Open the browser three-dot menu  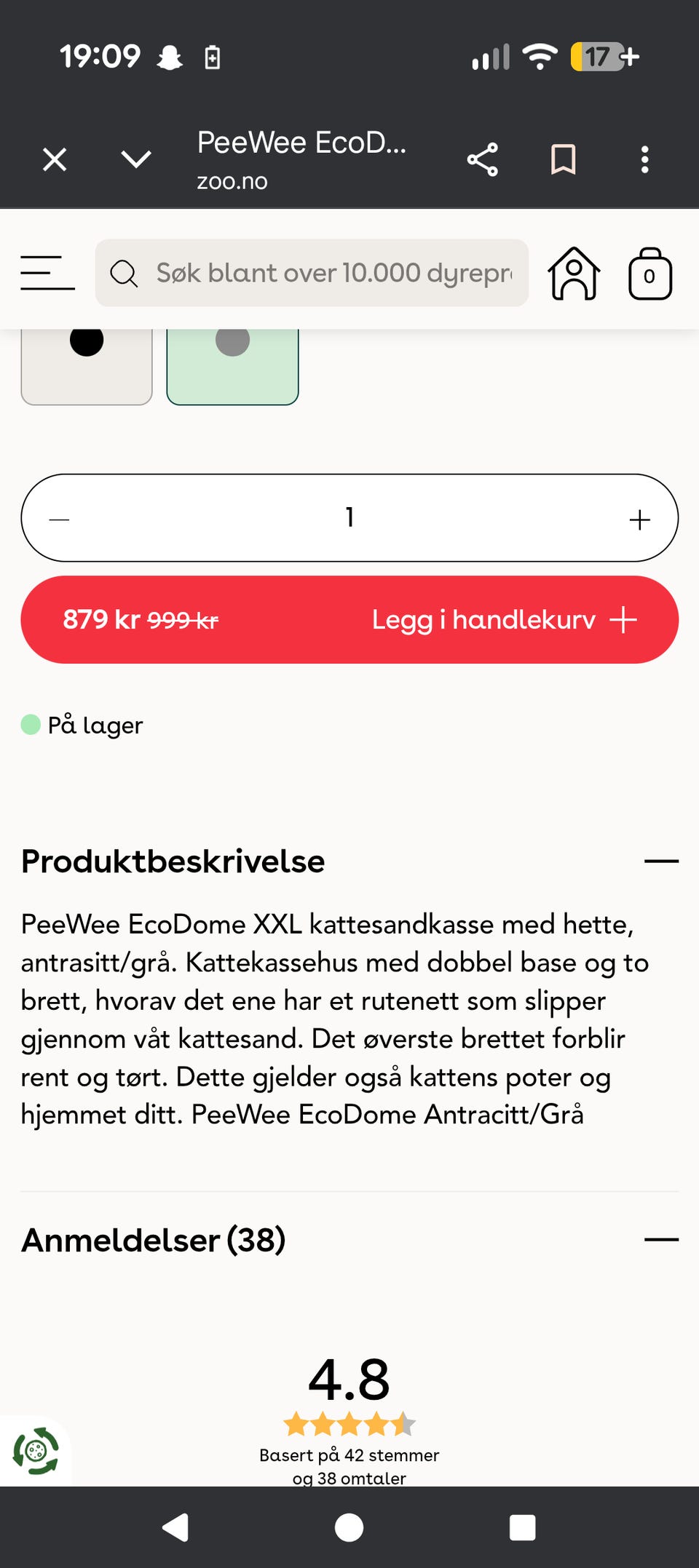tap(644, 160)
